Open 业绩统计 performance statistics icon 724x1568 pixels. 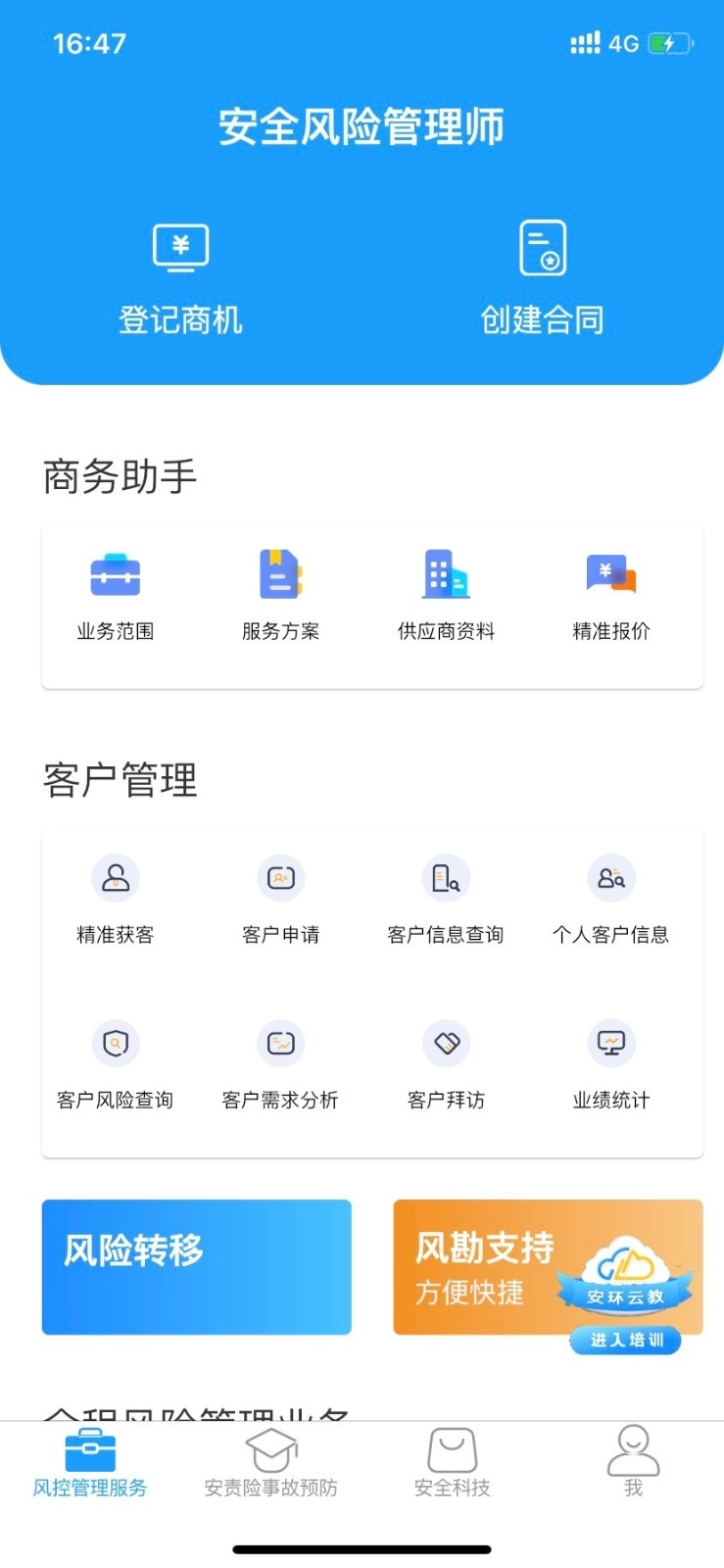click(609, 1042)
